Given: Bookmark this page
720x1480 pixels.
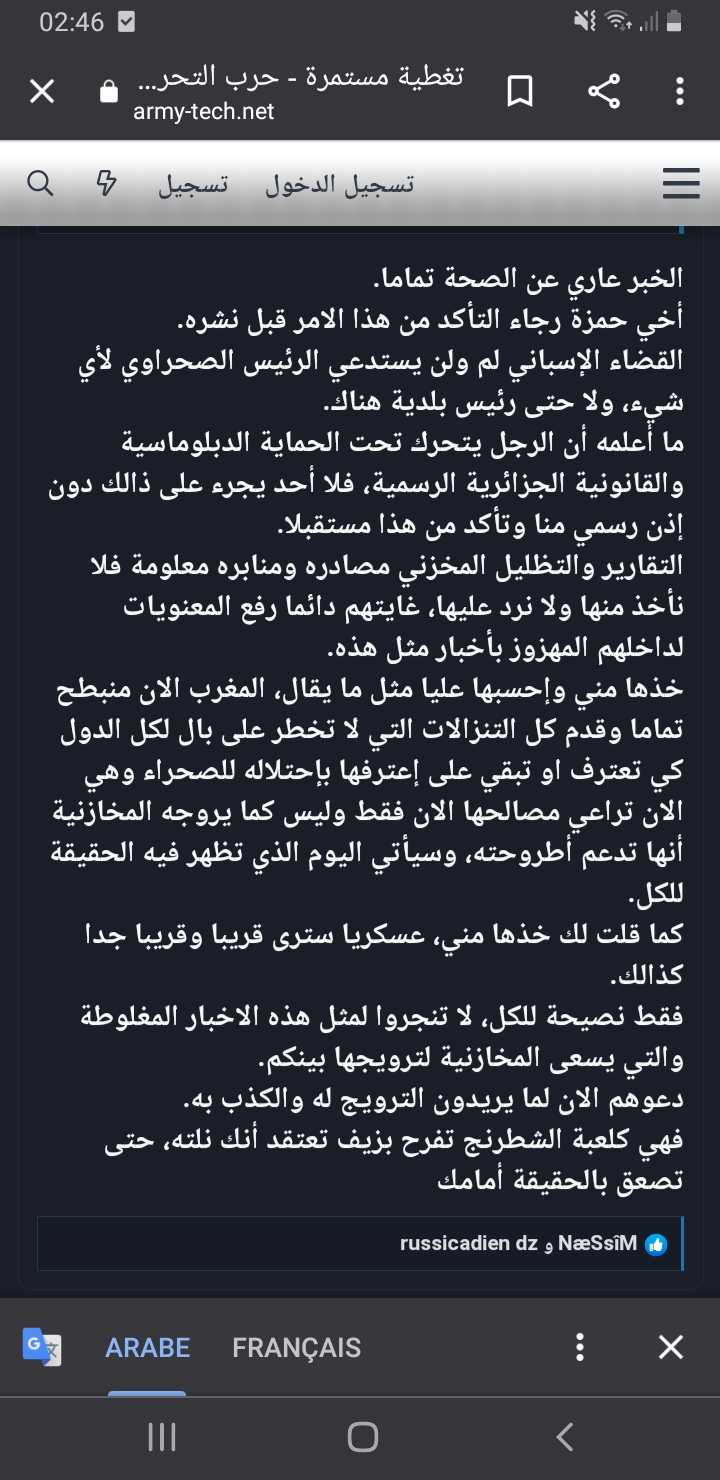Looking at the screenshot, I should (x=520, y=92).
